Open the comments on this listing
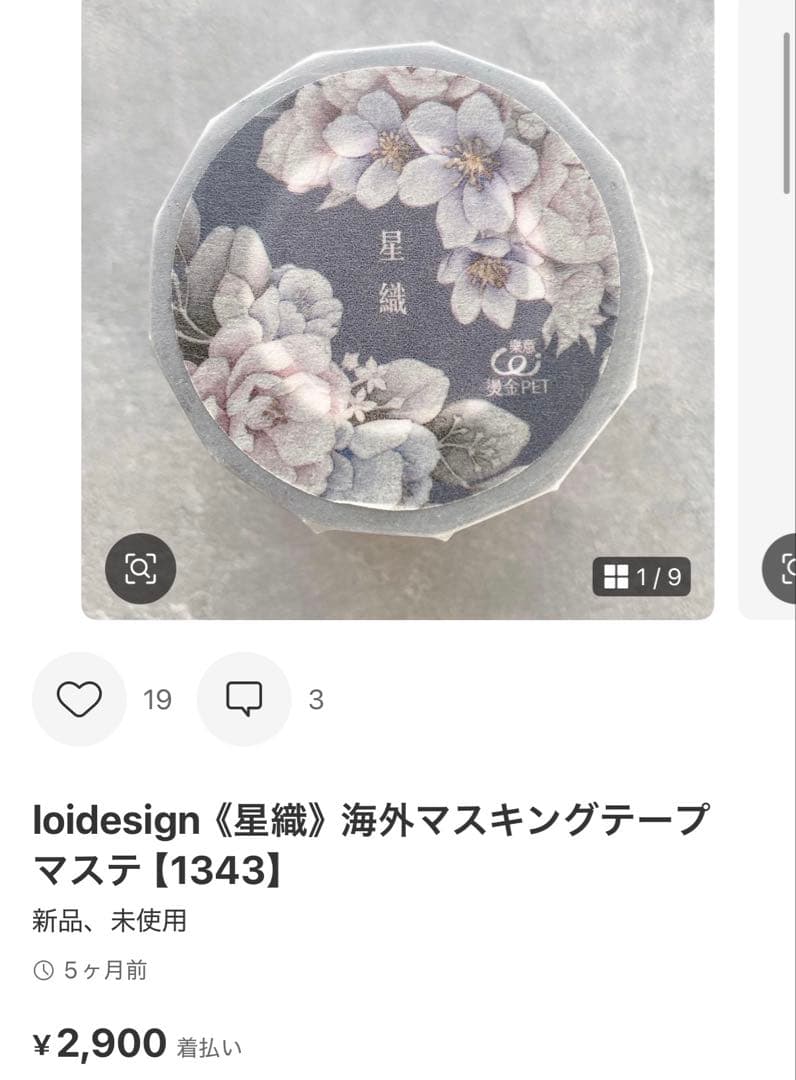The width and height of the screenshot is (796, 1080). pyautogui.click(x=244, y=699)
